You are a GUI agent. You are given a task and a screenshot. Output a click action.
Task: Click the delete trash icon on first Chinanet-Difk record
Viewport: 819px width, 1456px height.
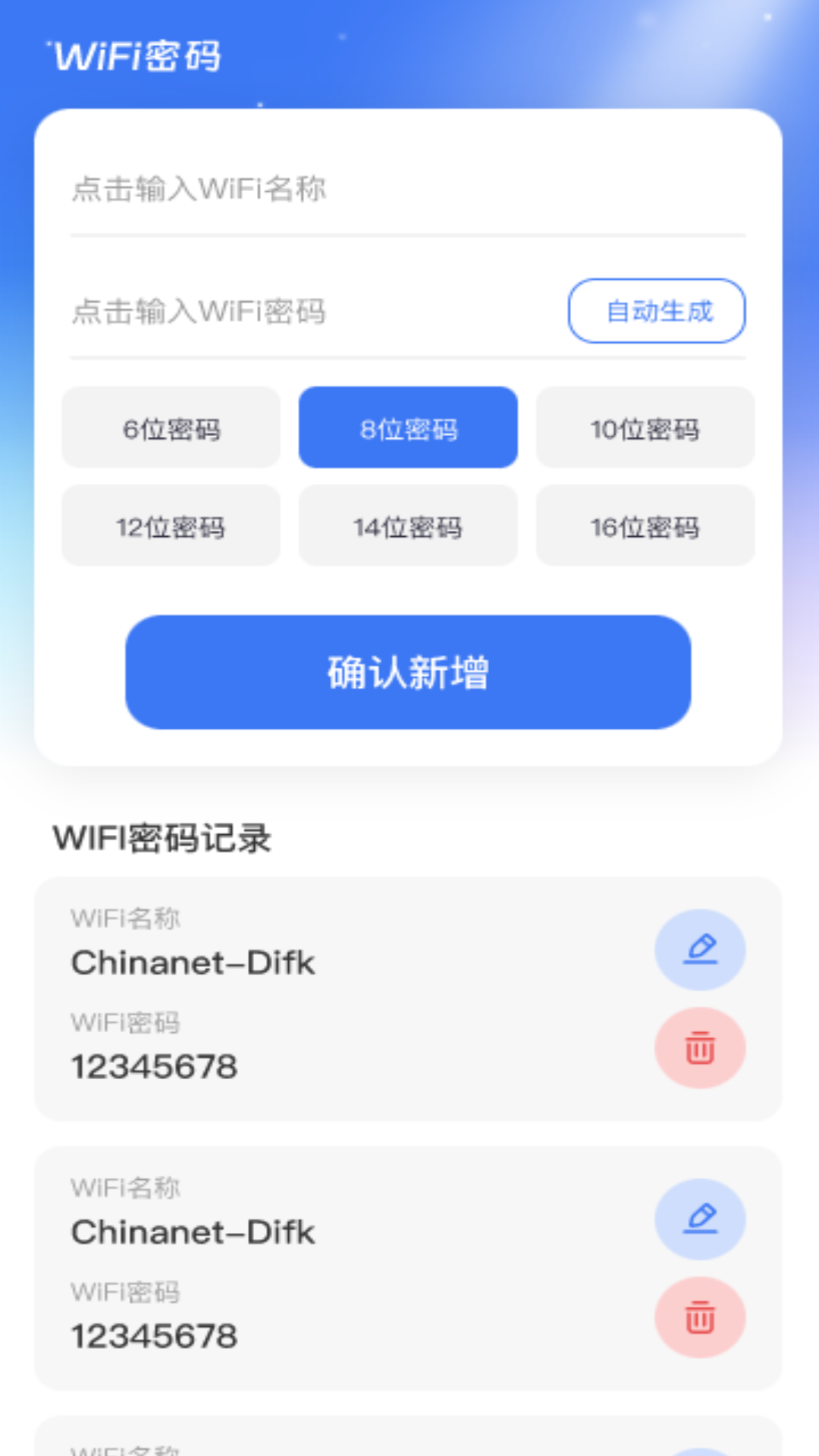tap(700, 1047)
